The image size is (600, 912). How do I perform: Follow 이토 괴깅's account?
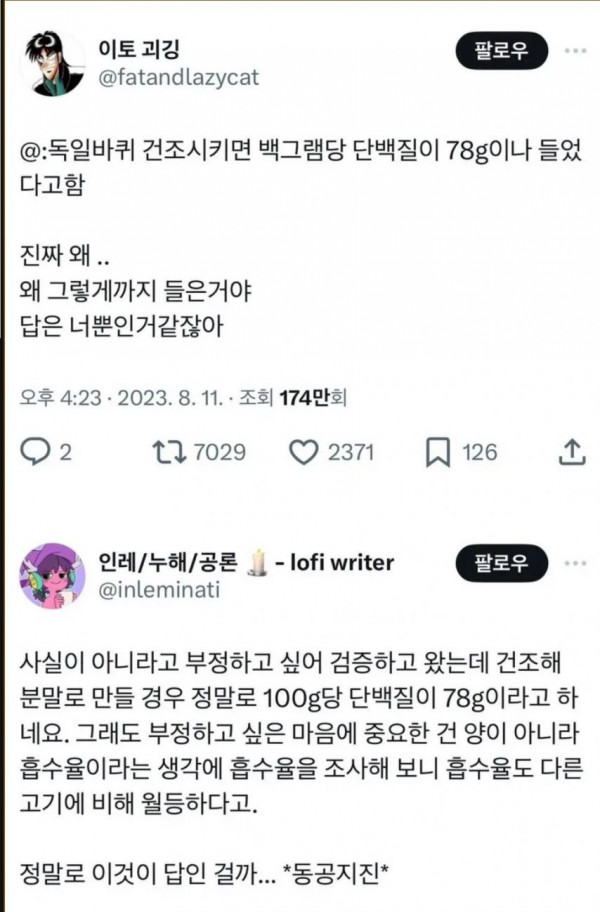[500, 48]
